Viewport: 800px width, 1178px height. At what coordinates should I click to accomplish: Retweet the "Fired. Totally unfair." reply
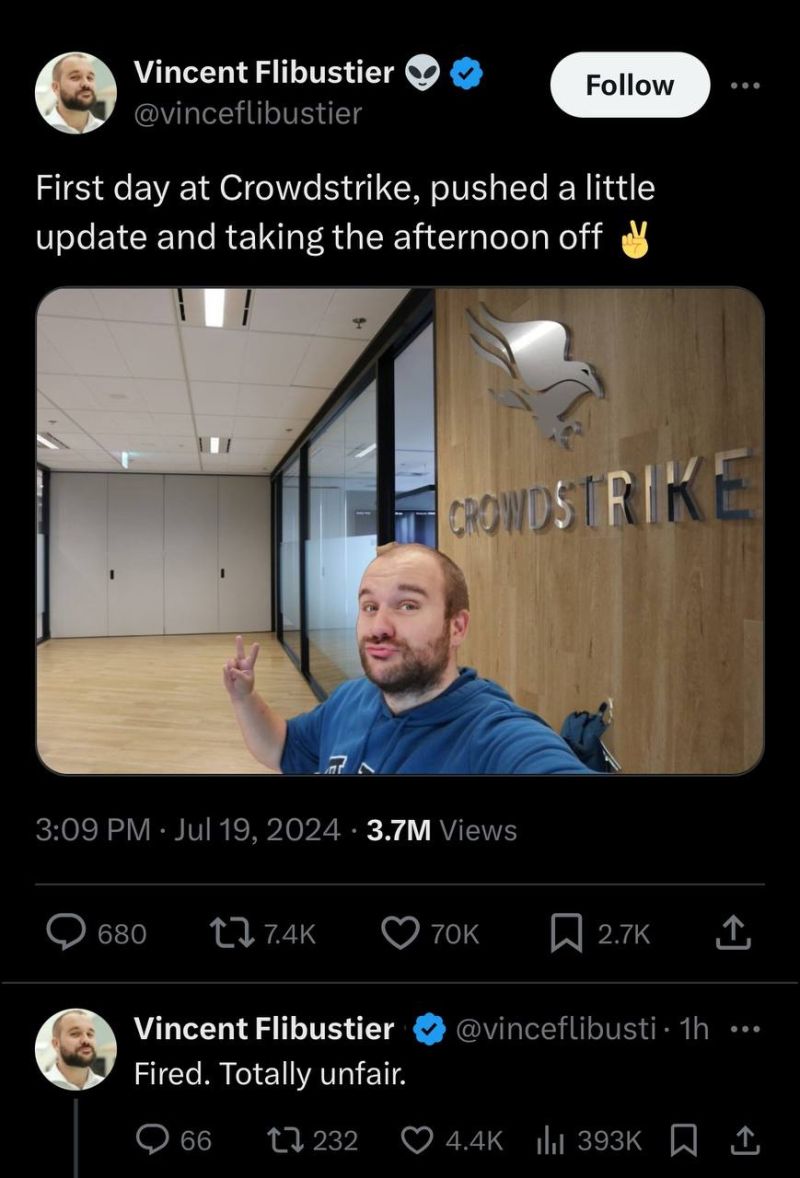click(x=287, y=1139)
